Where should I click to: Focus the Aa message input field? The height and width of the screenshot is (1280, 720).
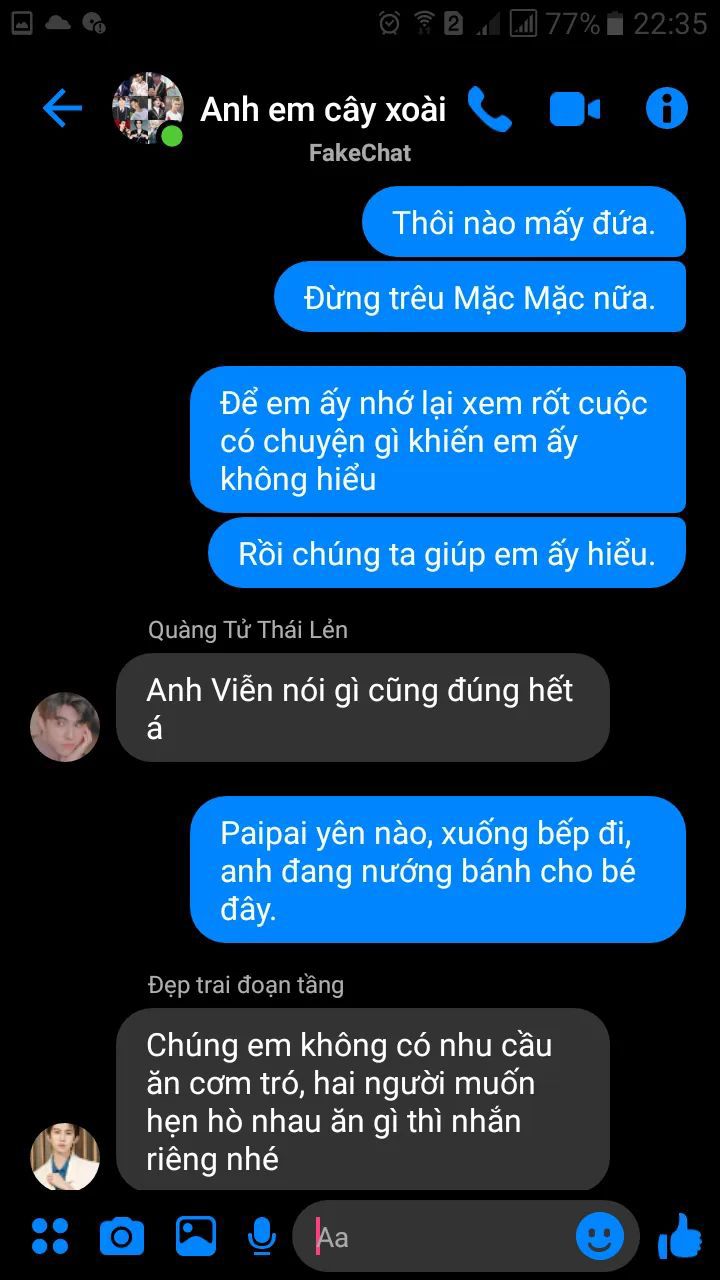440,1237
